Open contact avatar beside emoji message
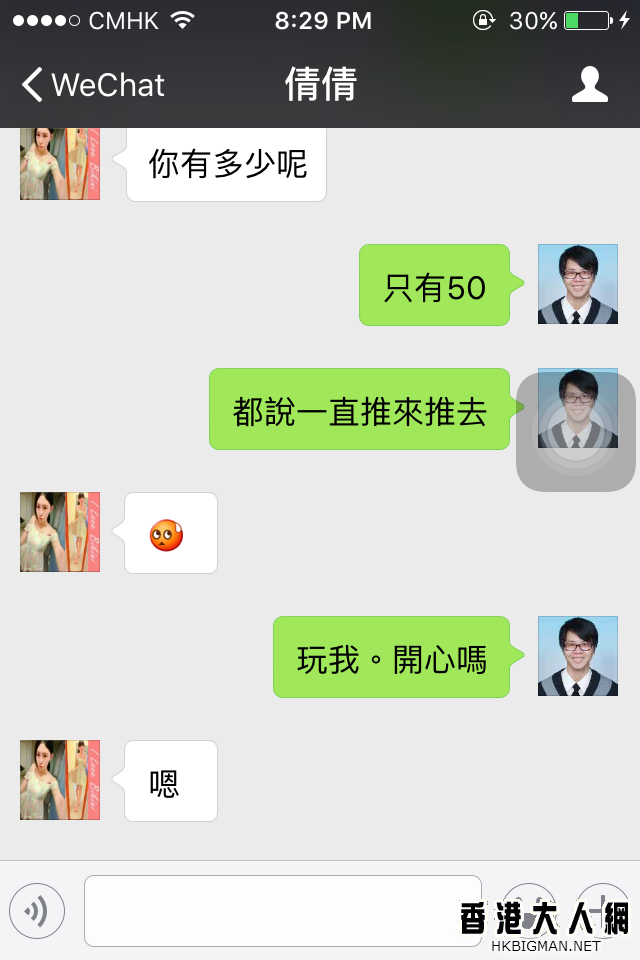Viewport: 640px width, 960px height. [60, 532]
